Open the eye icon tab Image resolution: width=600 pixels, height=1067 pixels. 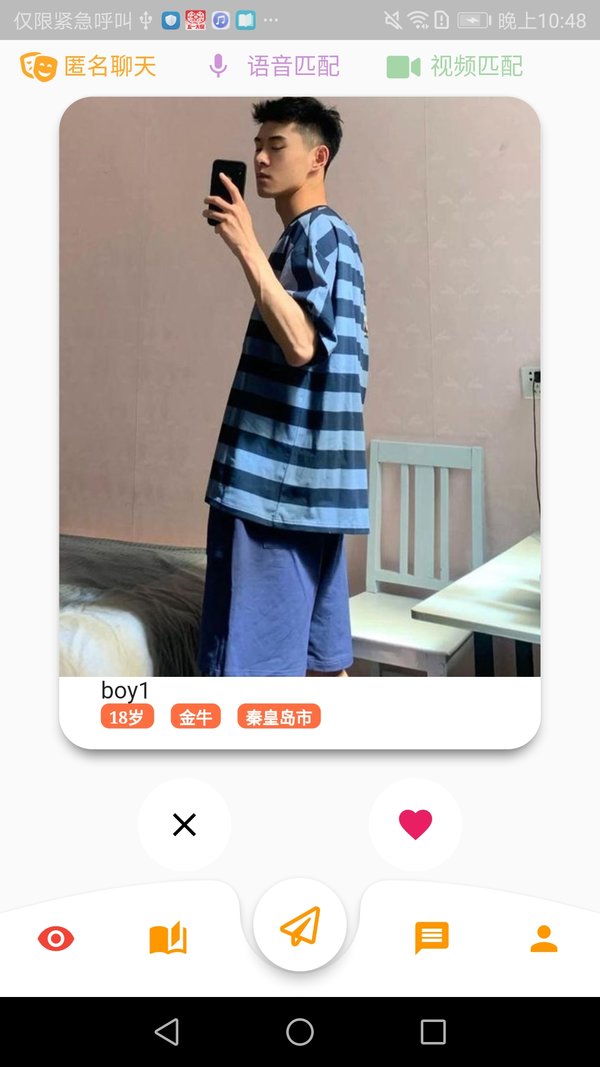tap(56, 938)
